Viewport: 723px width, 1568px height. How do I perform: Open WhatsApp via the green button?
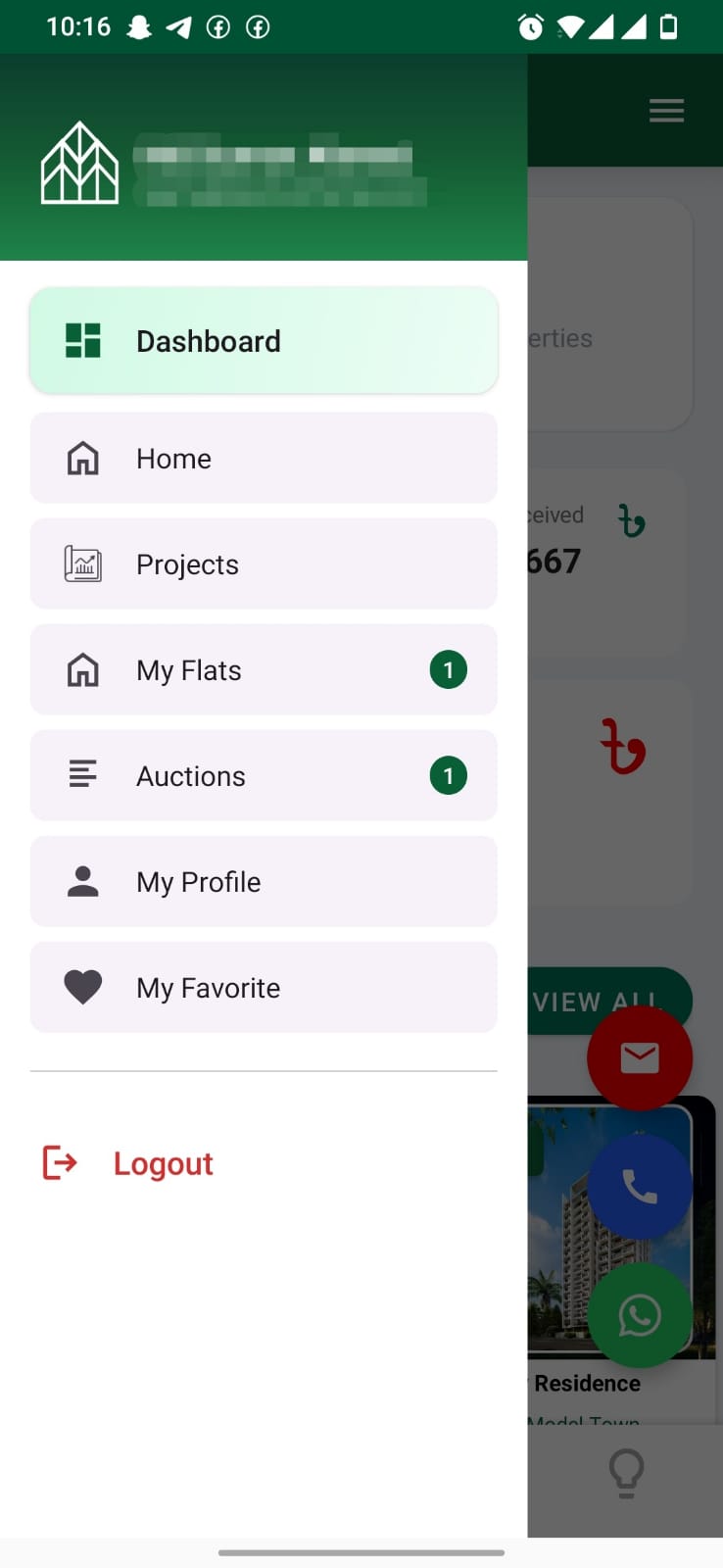pos(640,1315)
